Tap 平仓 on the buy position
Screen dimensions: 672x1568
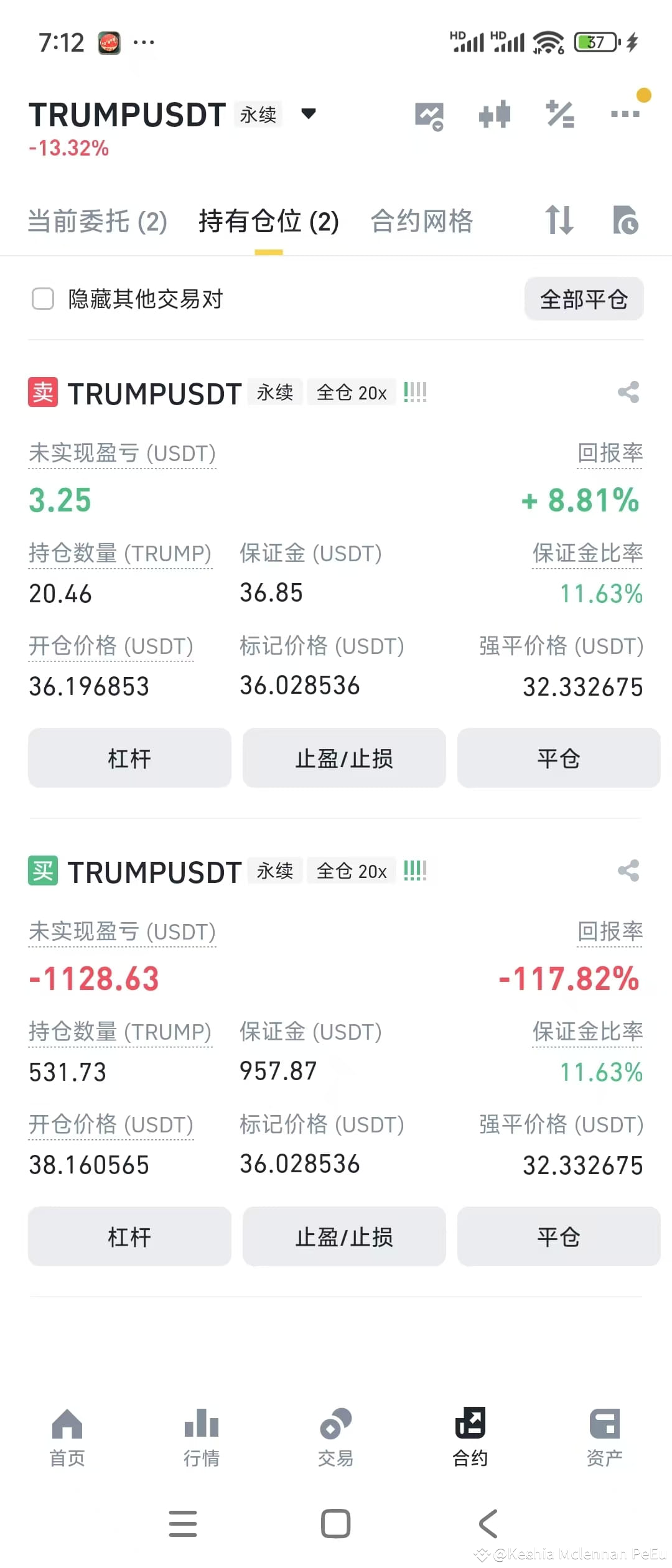558,1237
